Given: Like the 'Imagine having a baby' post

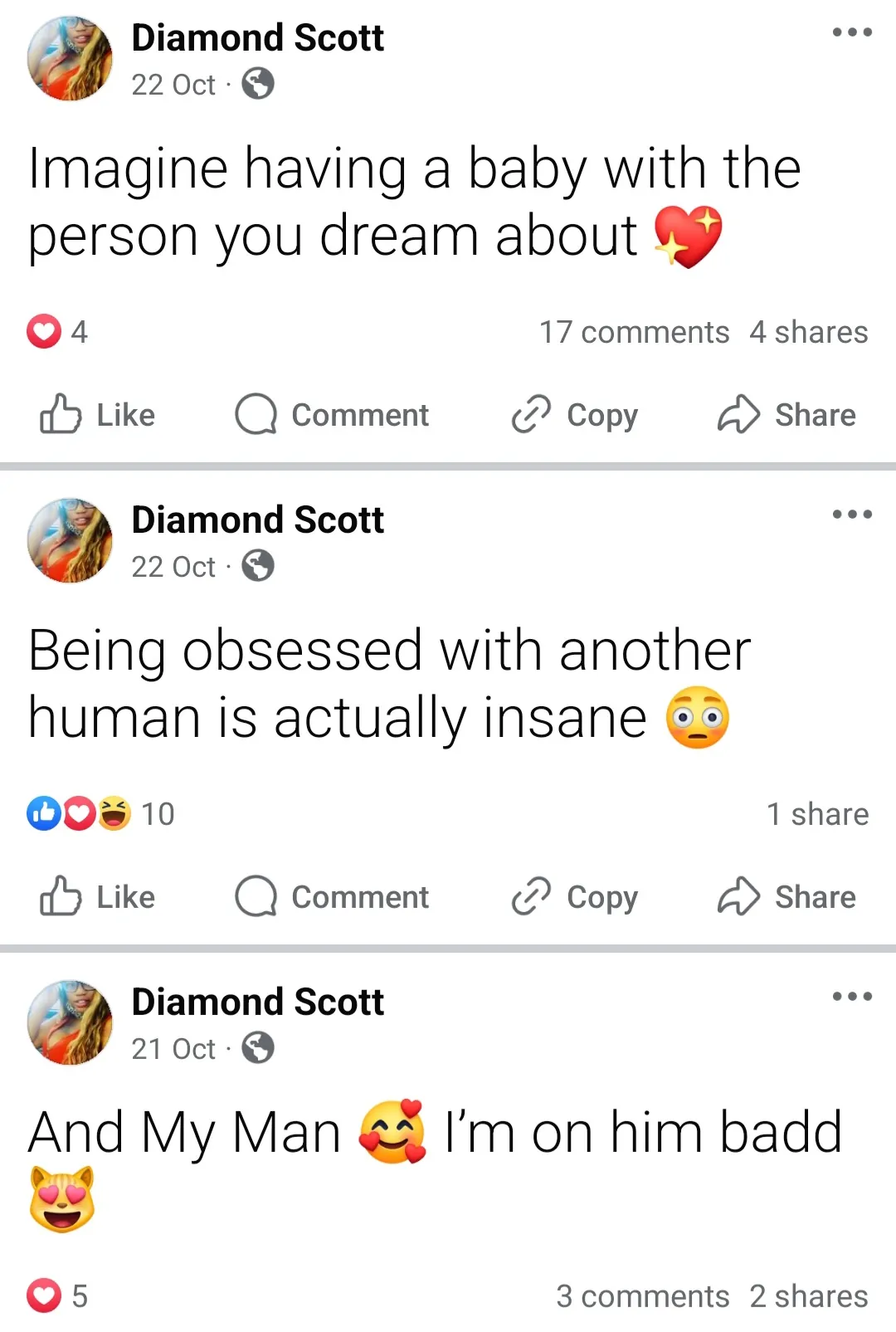Looking at the screenshot, I should click(98, 415).
